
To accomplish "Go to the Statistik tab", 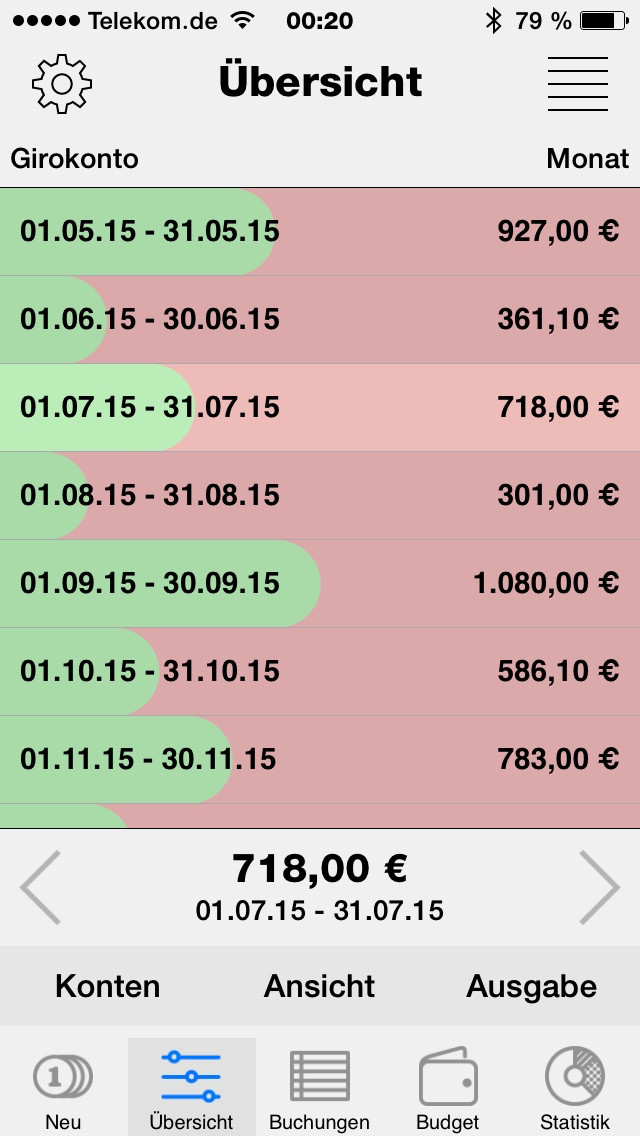I will point(575,1087).
